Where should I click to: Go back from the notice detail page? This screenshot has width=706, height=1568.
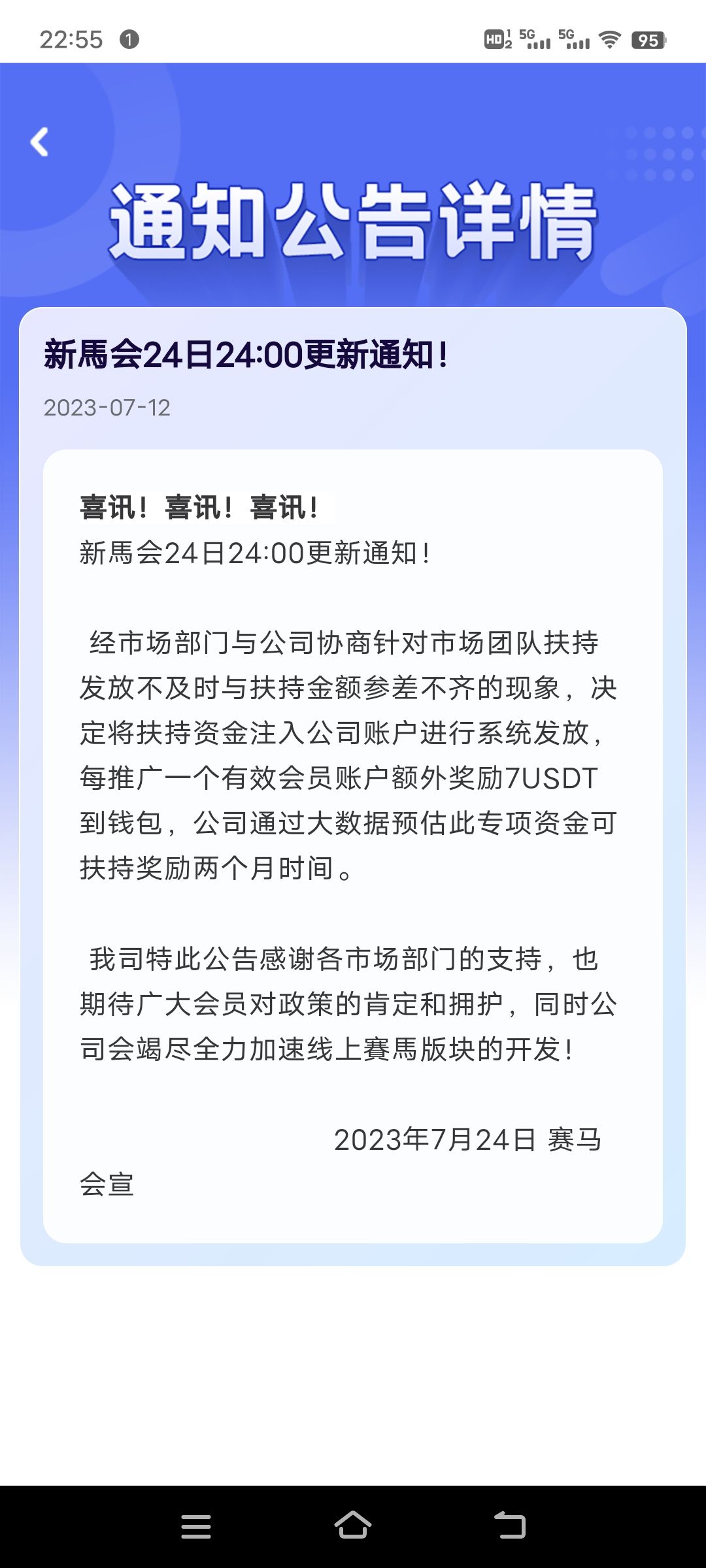tap(40, 142)
